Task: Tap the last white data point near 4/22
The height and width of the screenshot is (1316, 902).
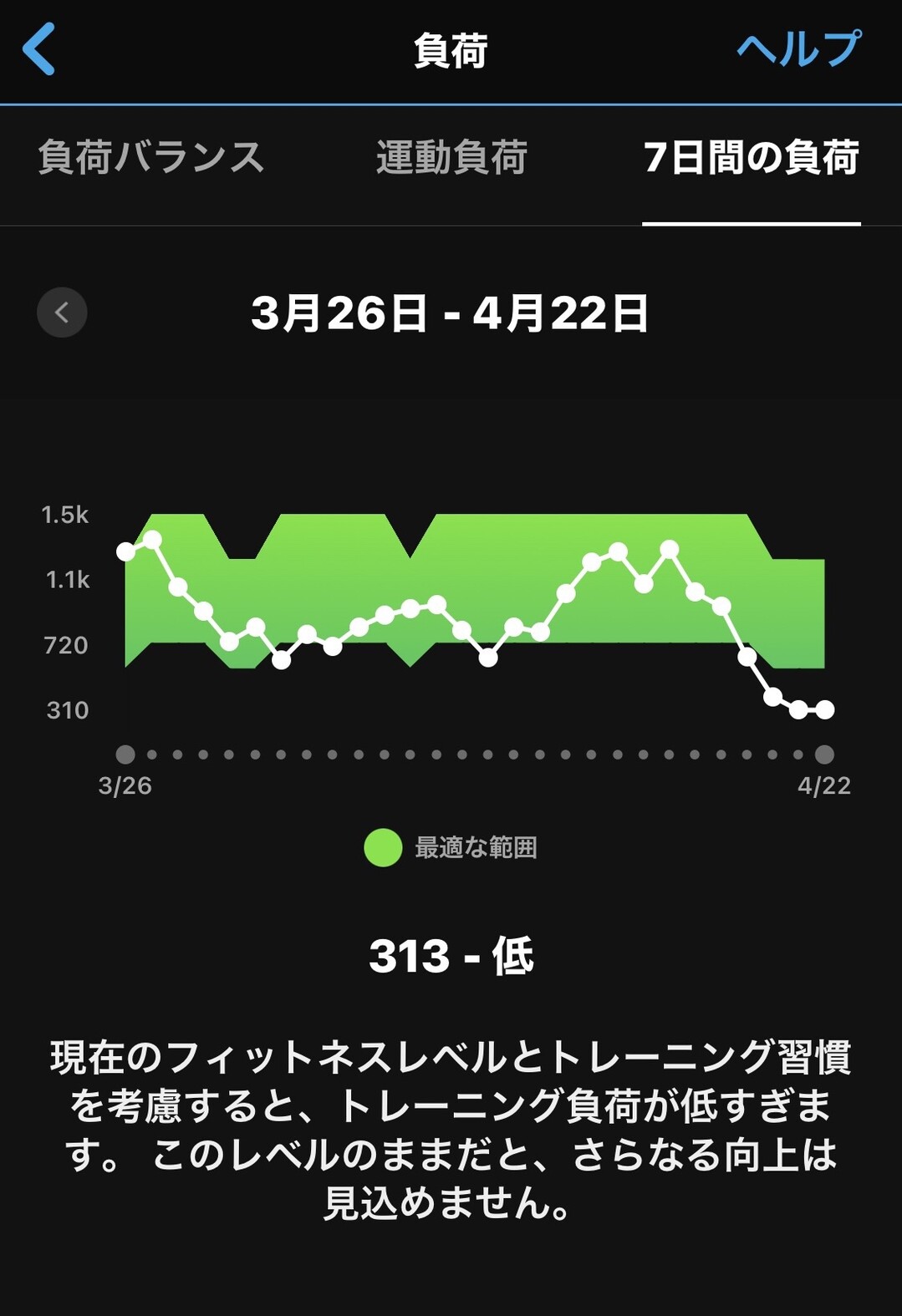Action: click(x=824, y=709)
